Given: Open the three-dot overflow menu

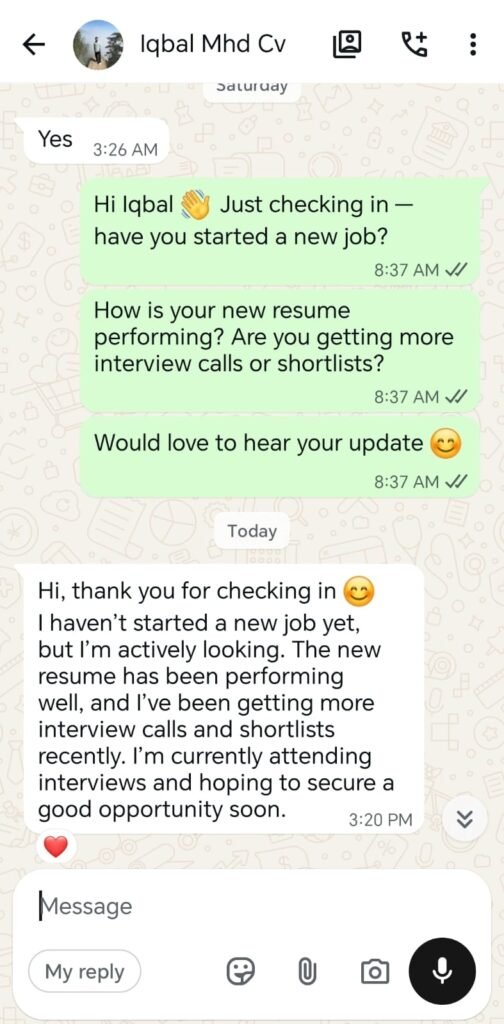Looking at the screenshot, I should pos(473,44).
